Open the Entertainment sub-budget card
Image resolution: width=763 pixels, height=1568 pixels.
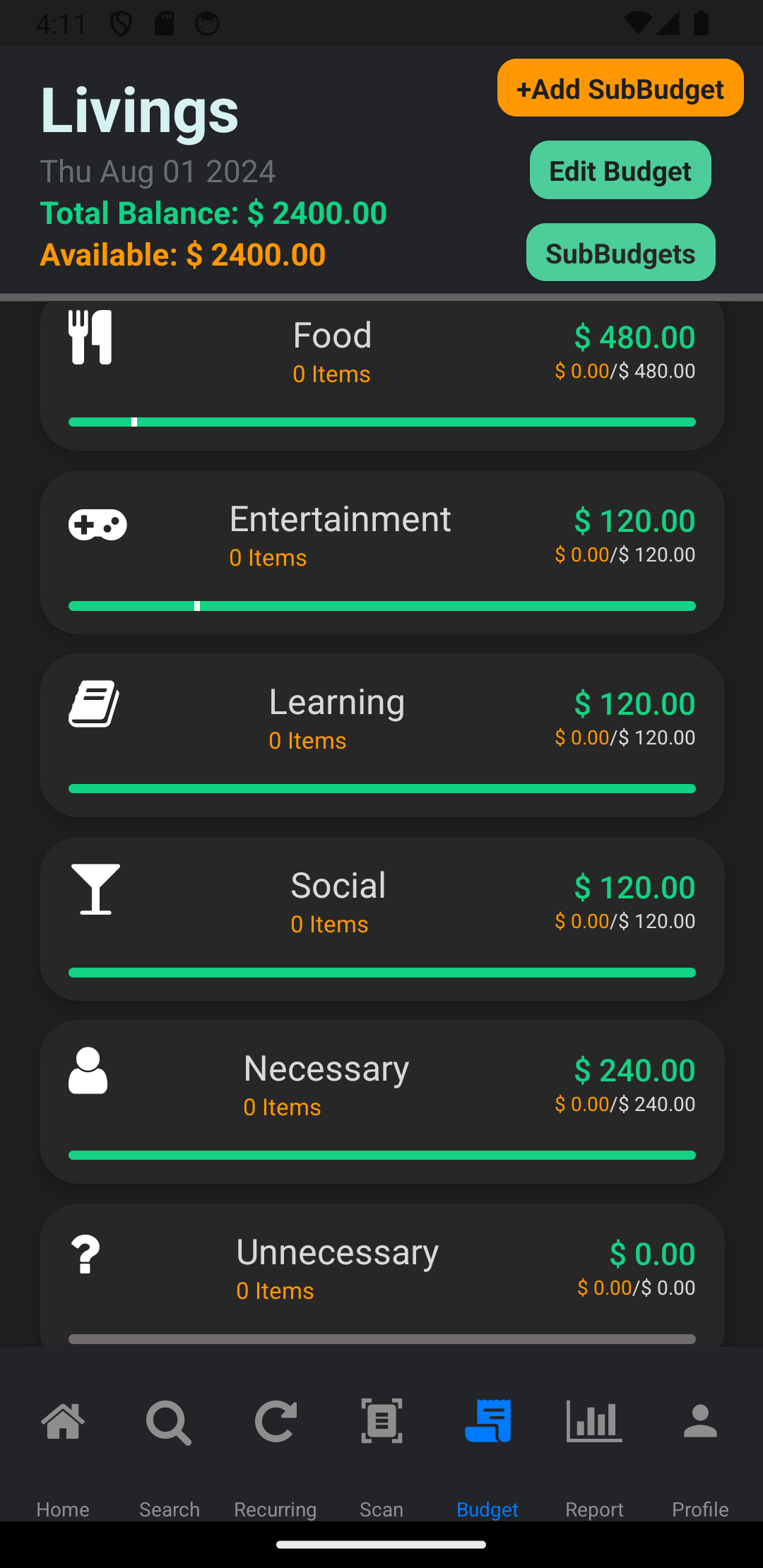point(382,552)
